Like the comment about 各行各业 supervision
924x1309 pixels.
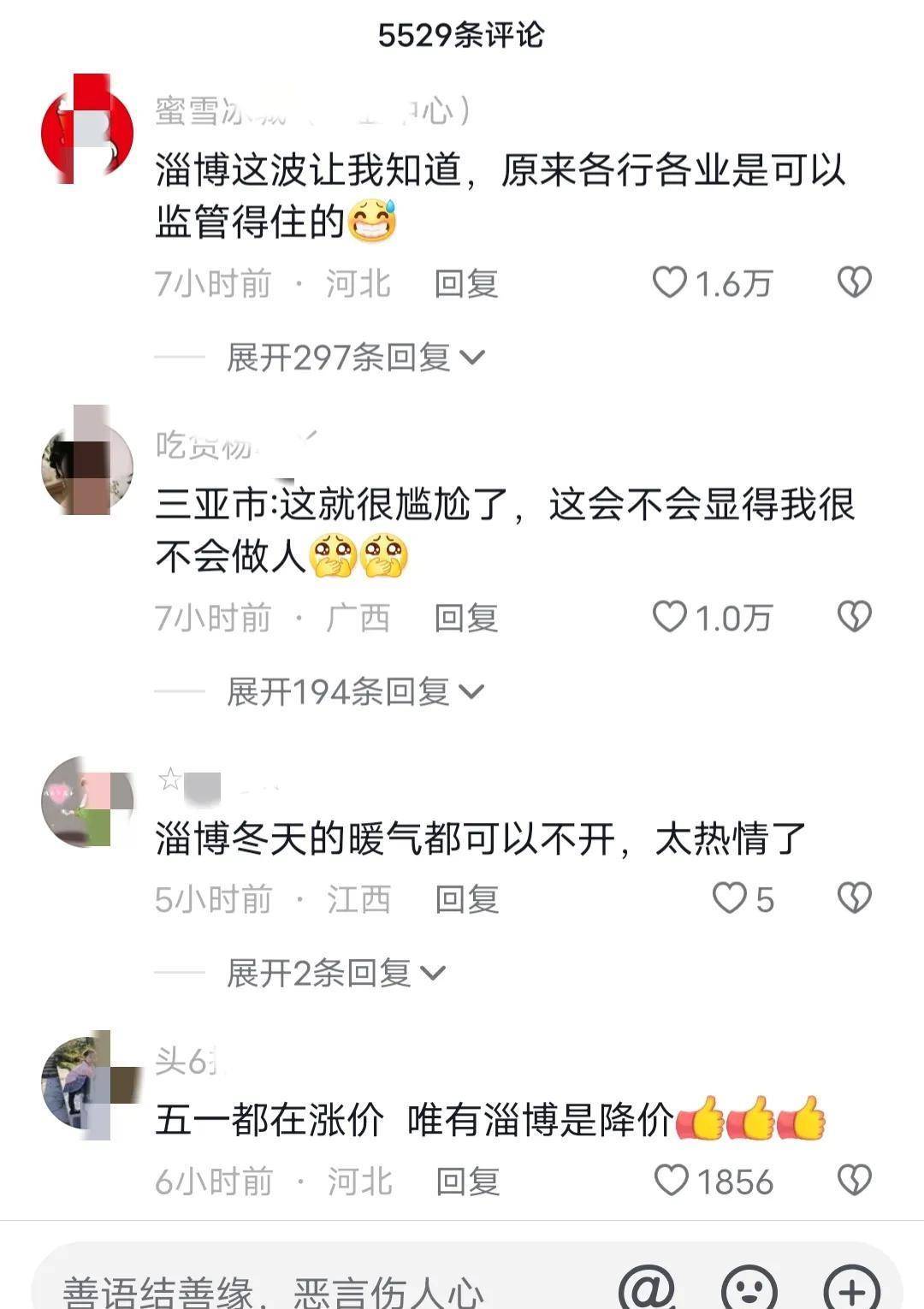tap(671, 283)
